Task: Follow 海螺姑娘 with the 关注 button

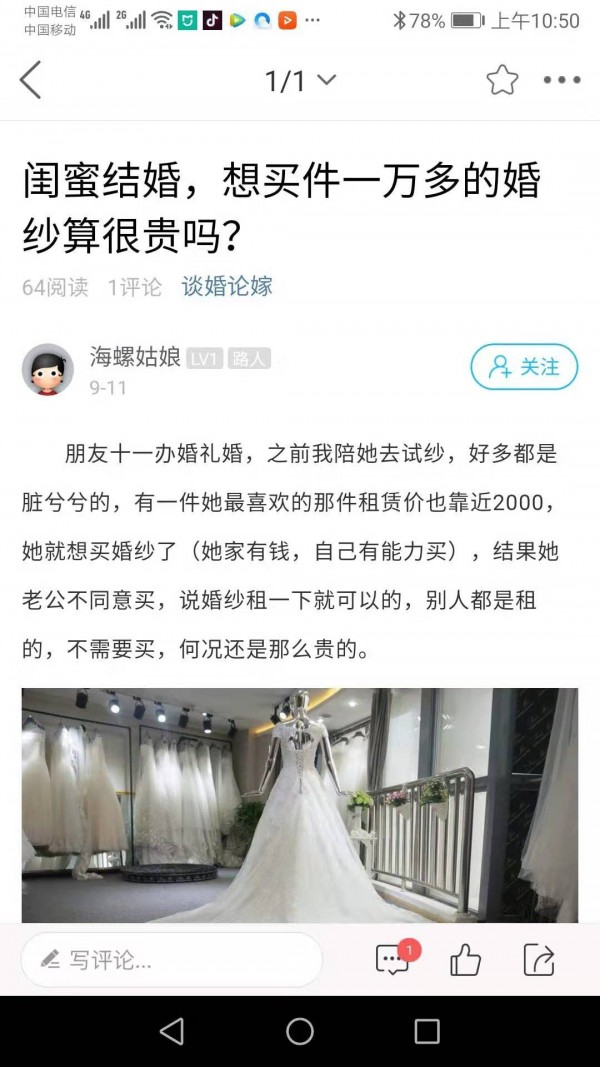Action: pyautogui.click(x=524, y=367)
